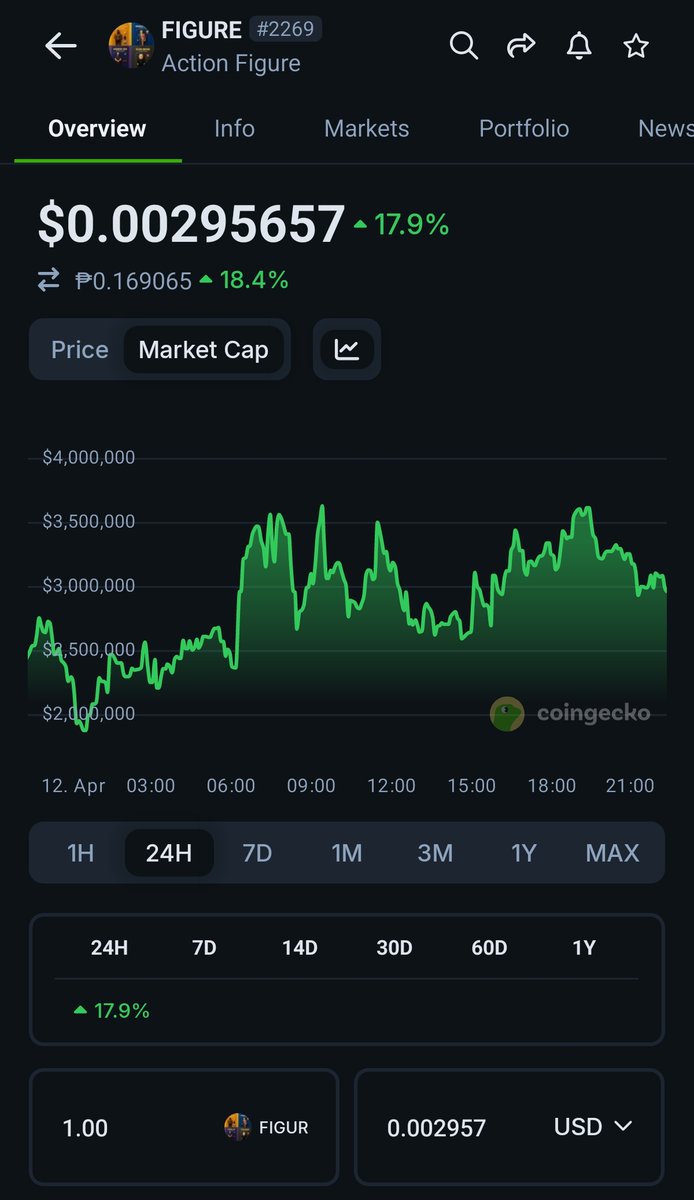Viewport: 694px width, 1200px height.
Task: Add FIGURE to favorites with the star
Action: coord(636,45)
